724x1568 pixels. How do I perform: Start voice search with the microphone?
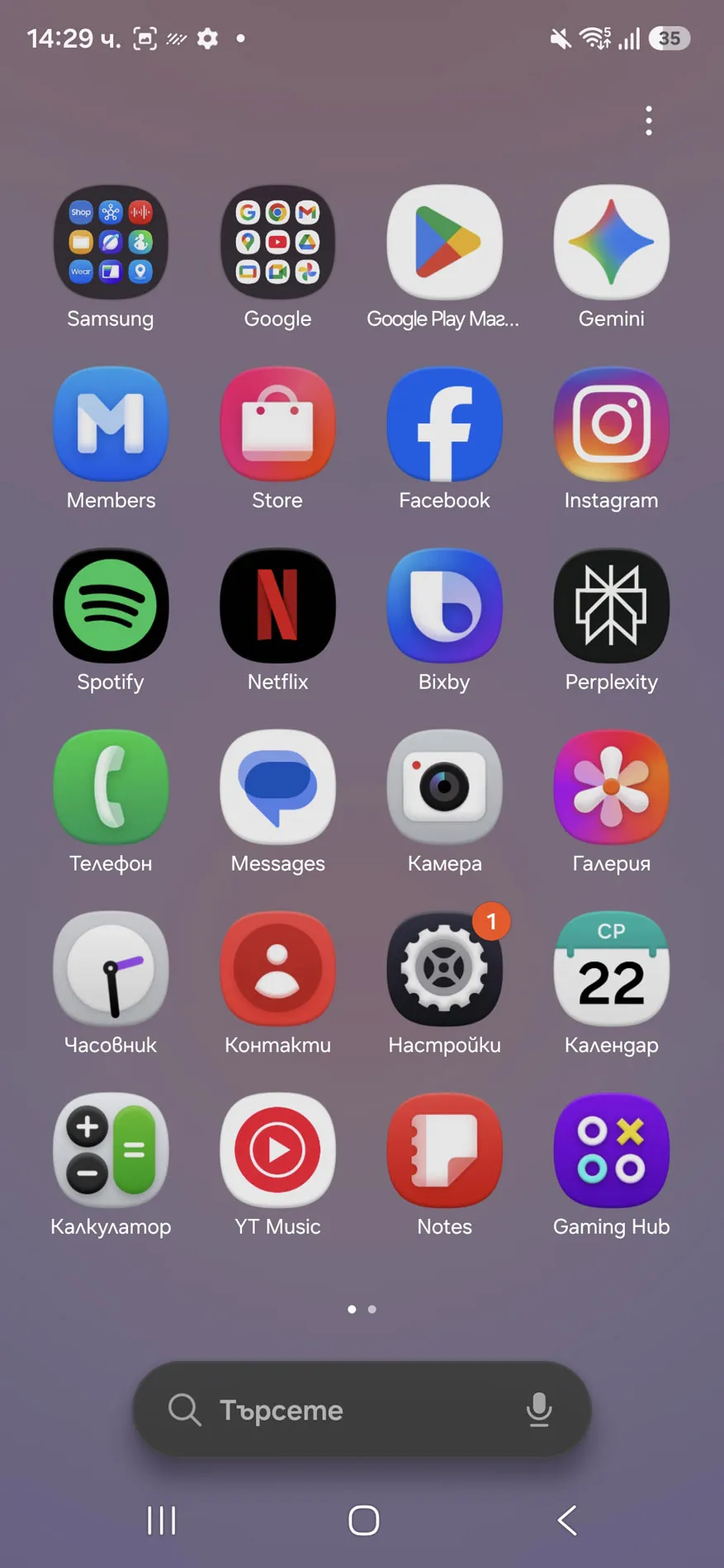(539, 1410)
